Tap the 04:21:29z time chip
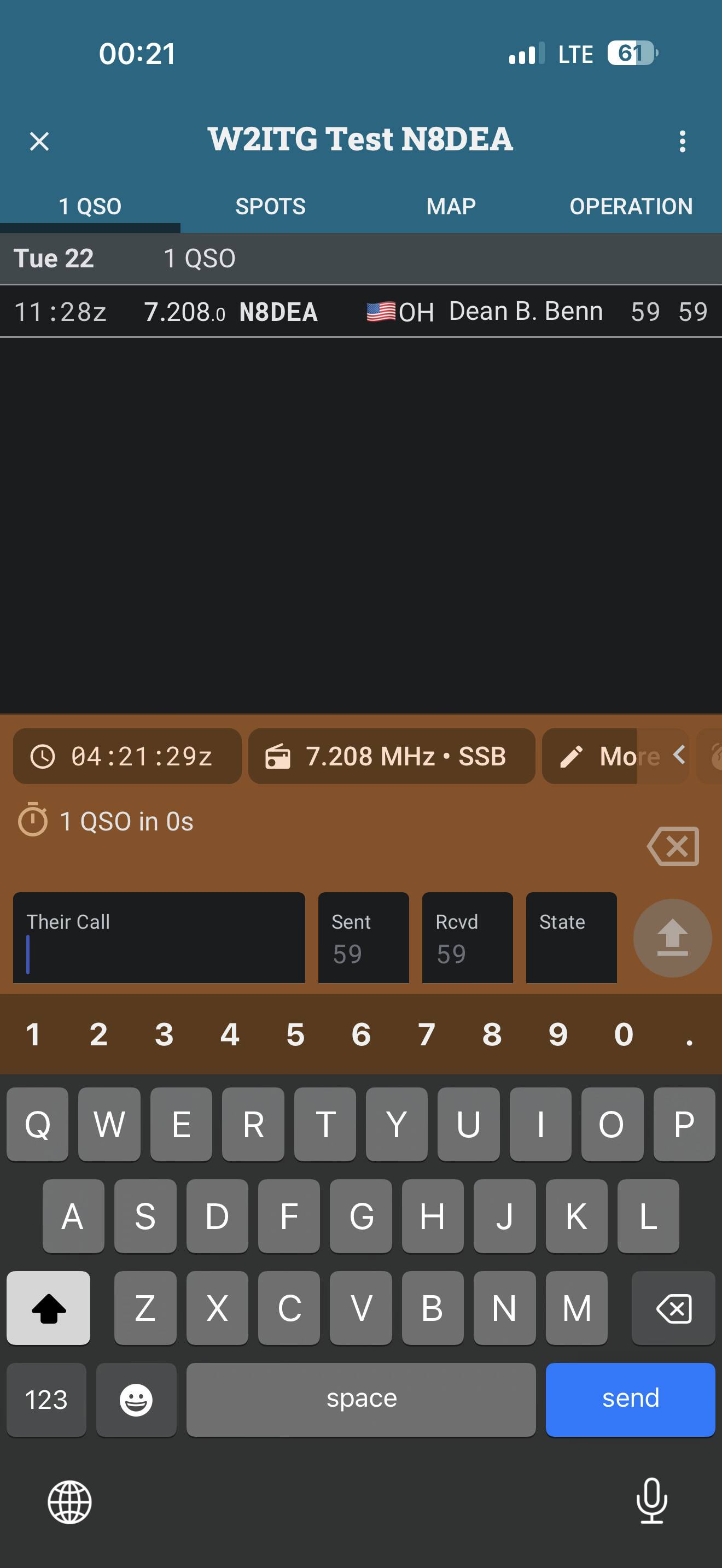The height and width of the screenshot is (1568, 722). (x=127, y=756)
